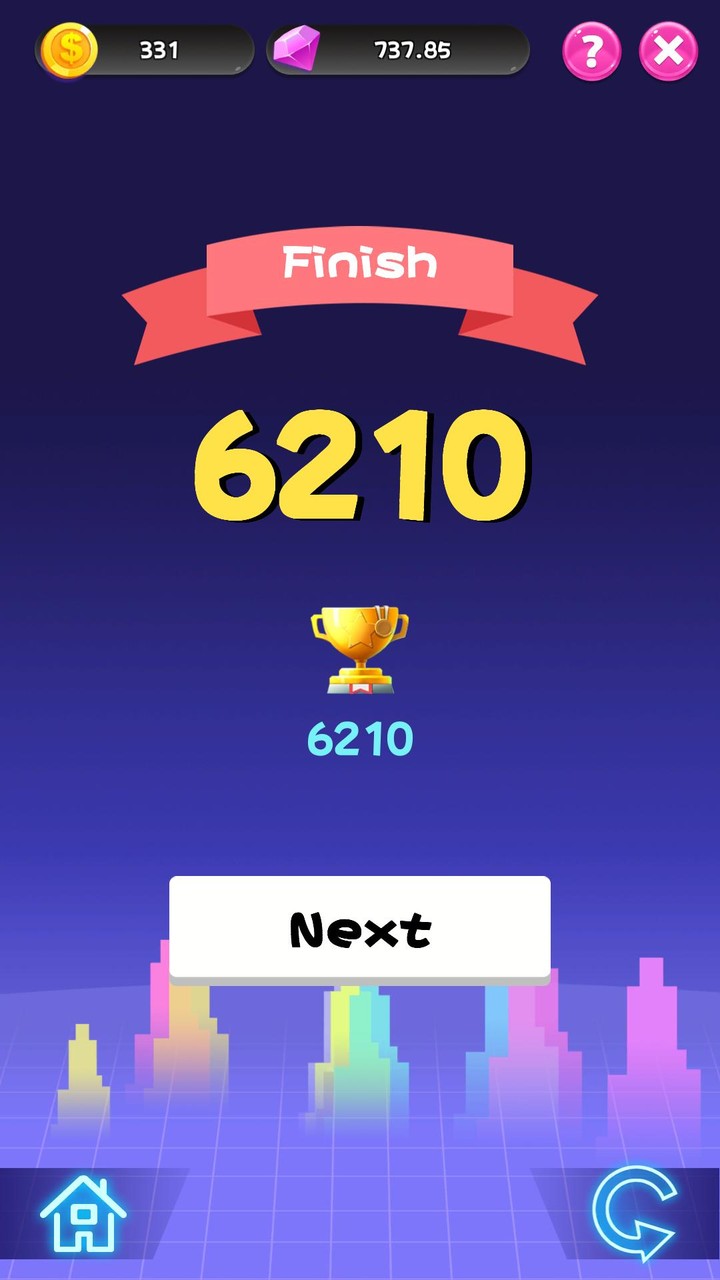Go to the home screen

tap(83, 1217)
